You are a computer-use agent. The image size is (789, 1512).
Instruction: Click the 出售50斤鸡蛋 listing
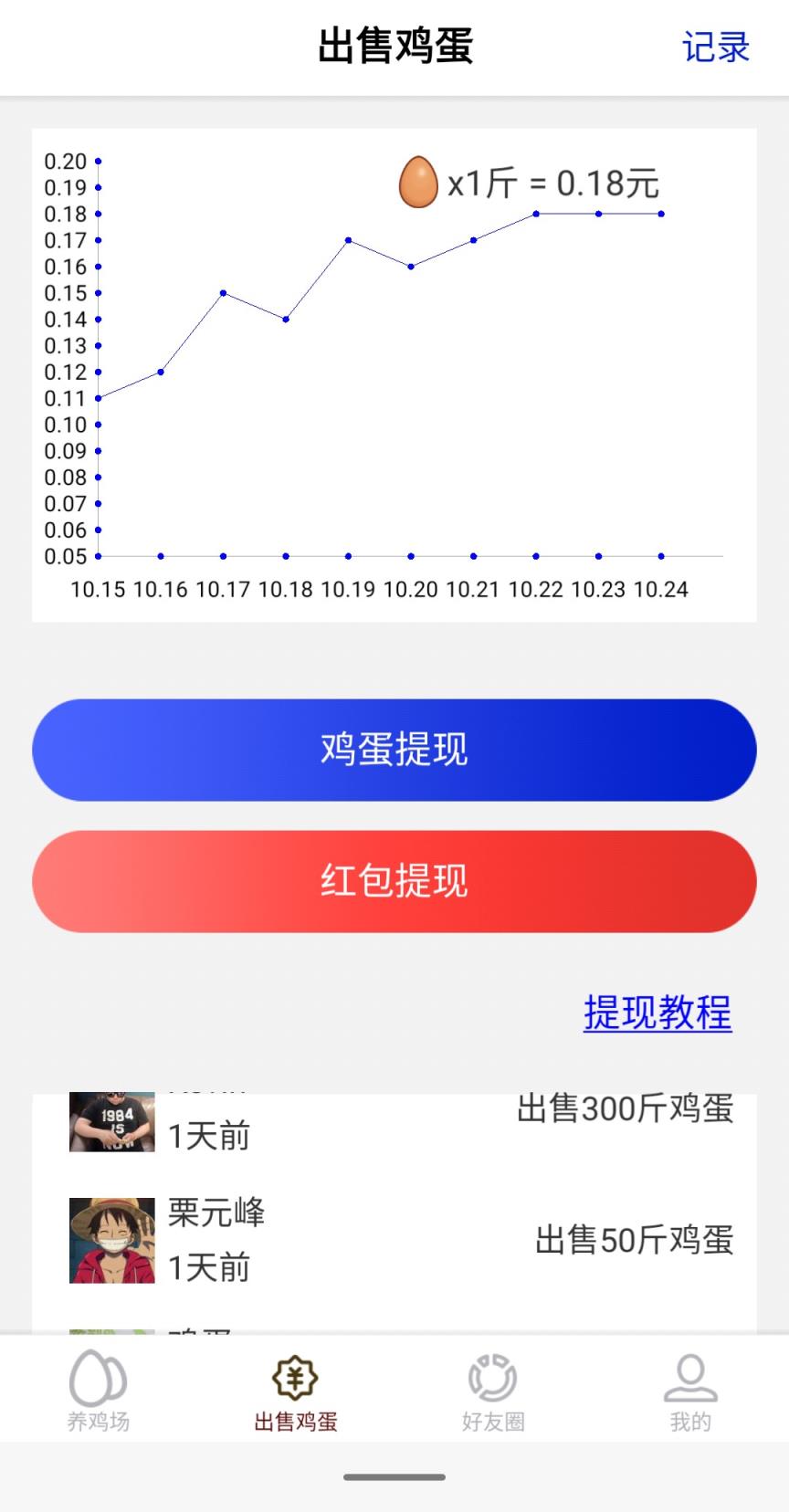pyautogui.click(x=634, y=1240)
